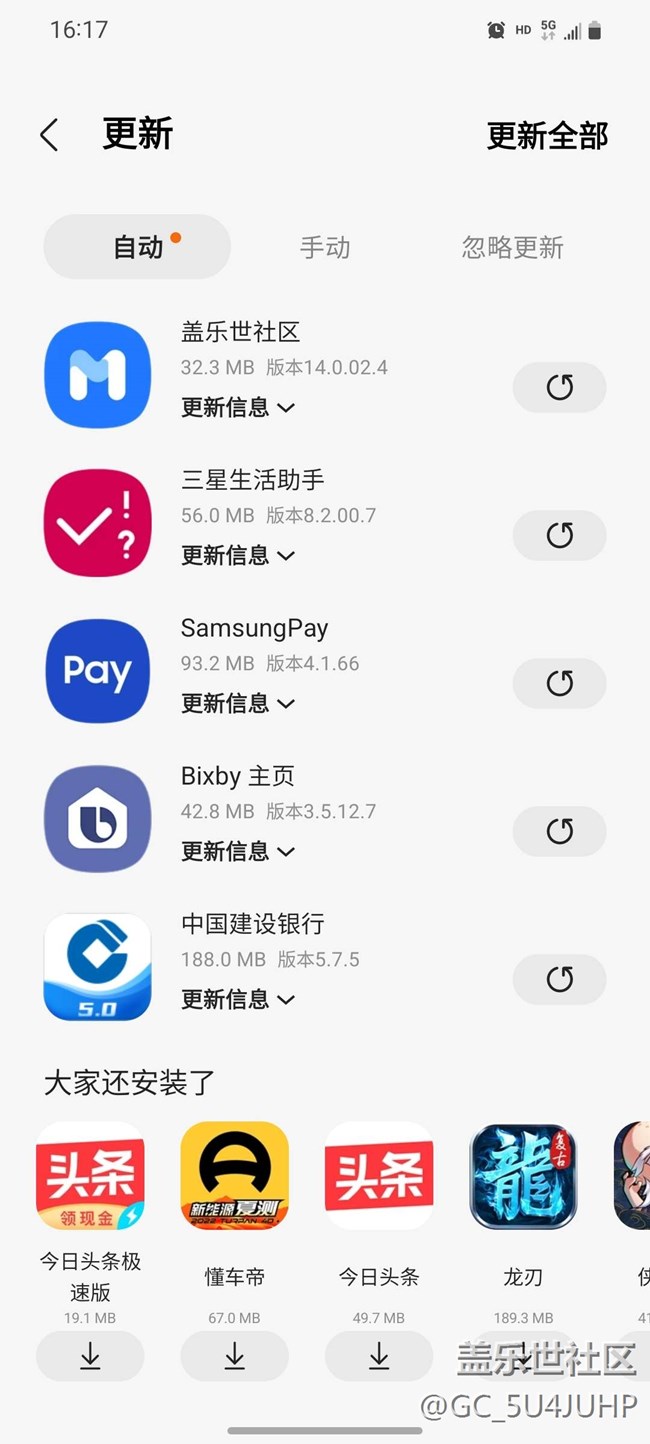Download the 懂车帝 app
Screen dimensions: 650x1444
(x=234, y=1356)
